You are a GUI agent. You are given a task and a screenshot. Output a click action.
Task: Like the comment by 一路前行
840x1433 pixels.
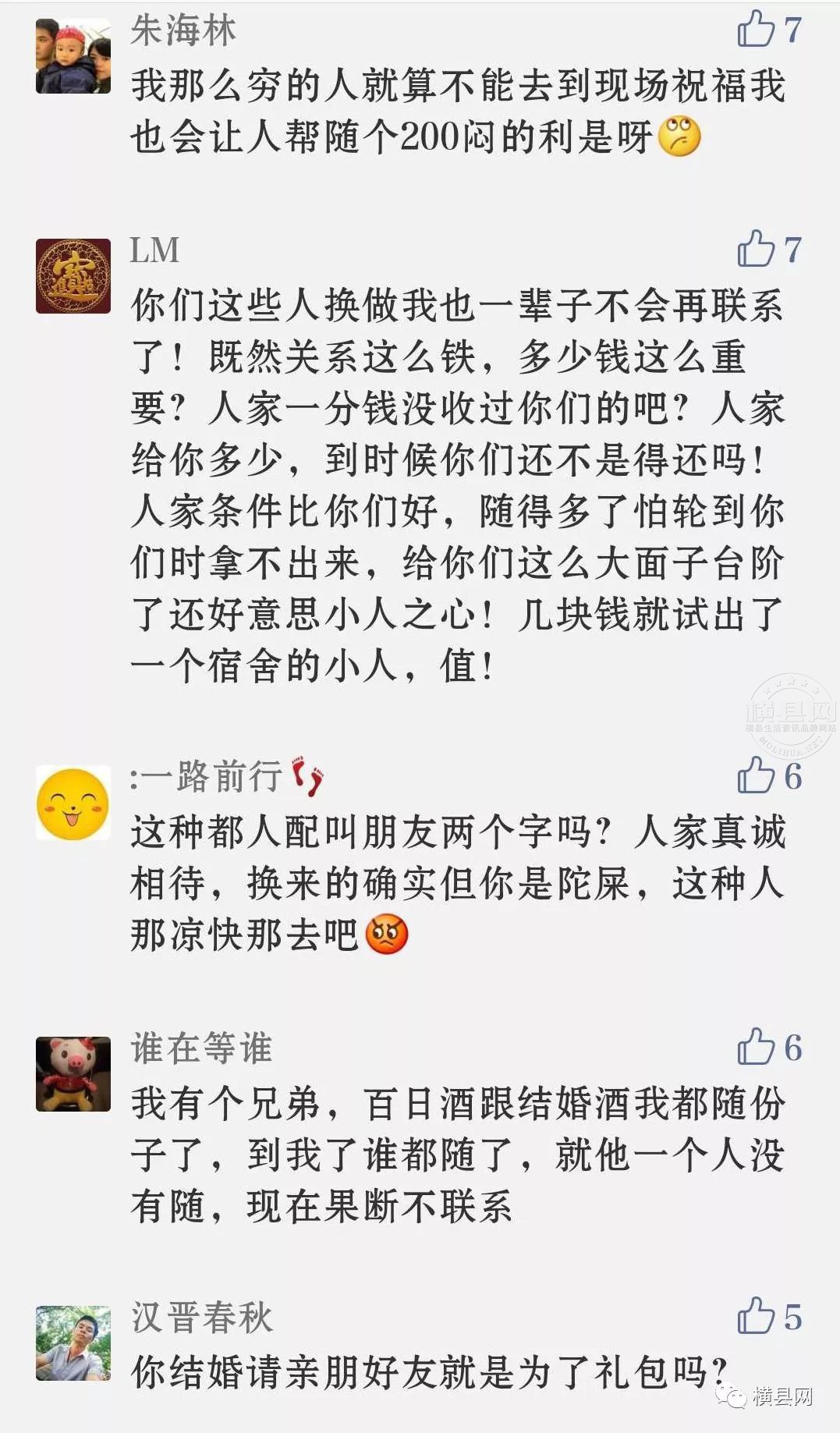[x=755, y=775]
